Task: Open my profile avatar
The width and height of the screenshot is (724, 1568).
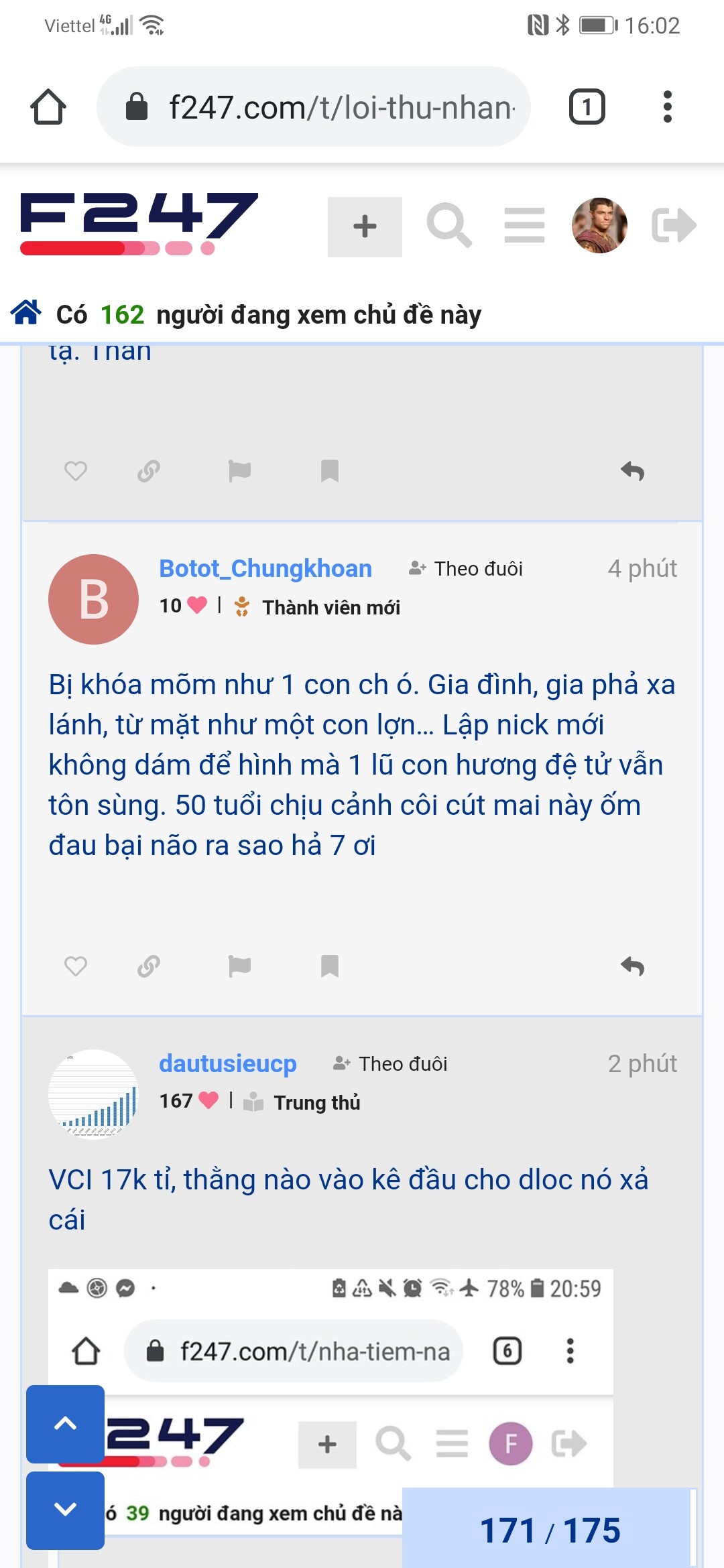Action: (599, 226)
